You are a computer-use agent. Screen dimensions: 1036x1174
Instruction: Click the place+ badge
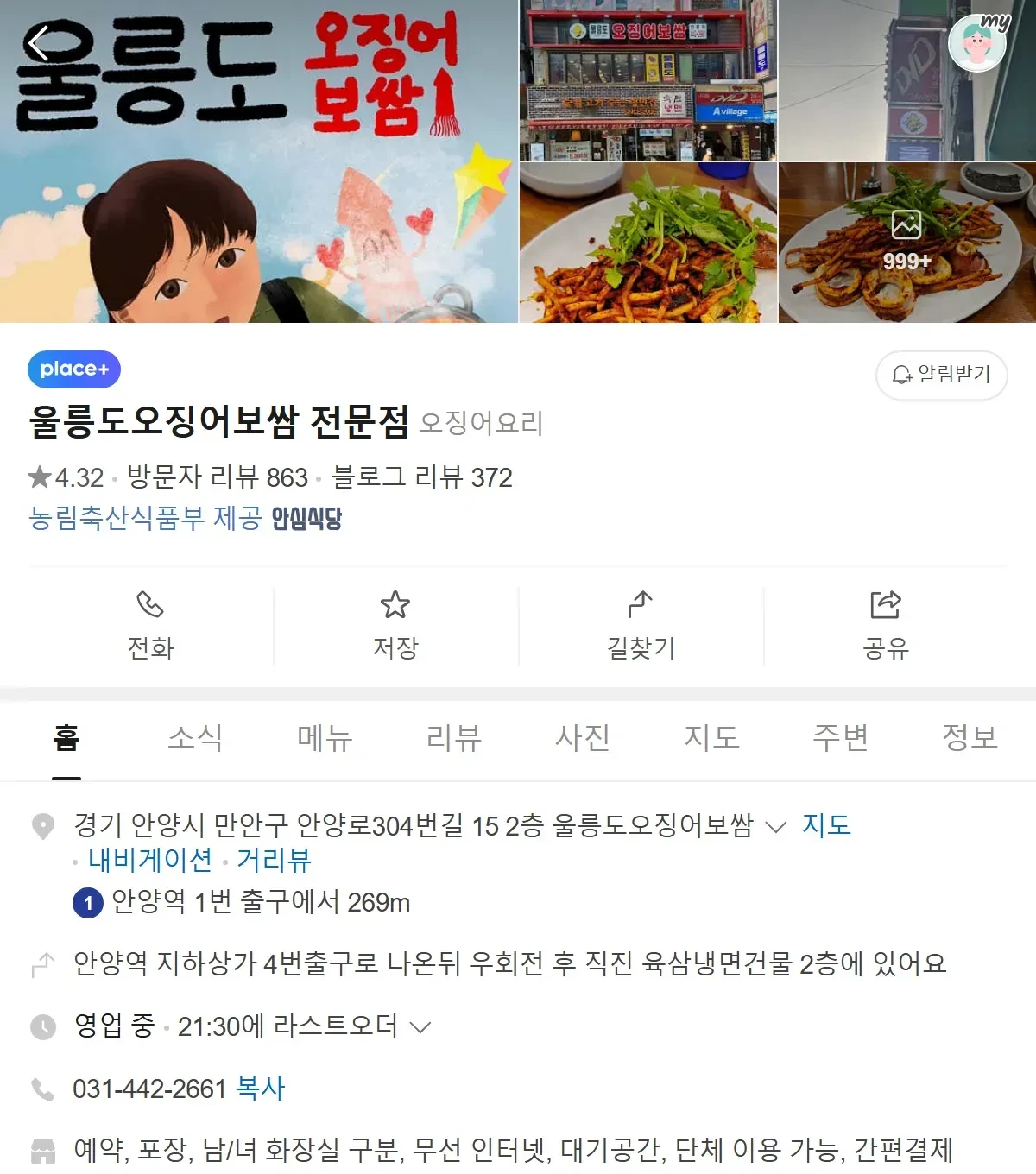[73, 369]
